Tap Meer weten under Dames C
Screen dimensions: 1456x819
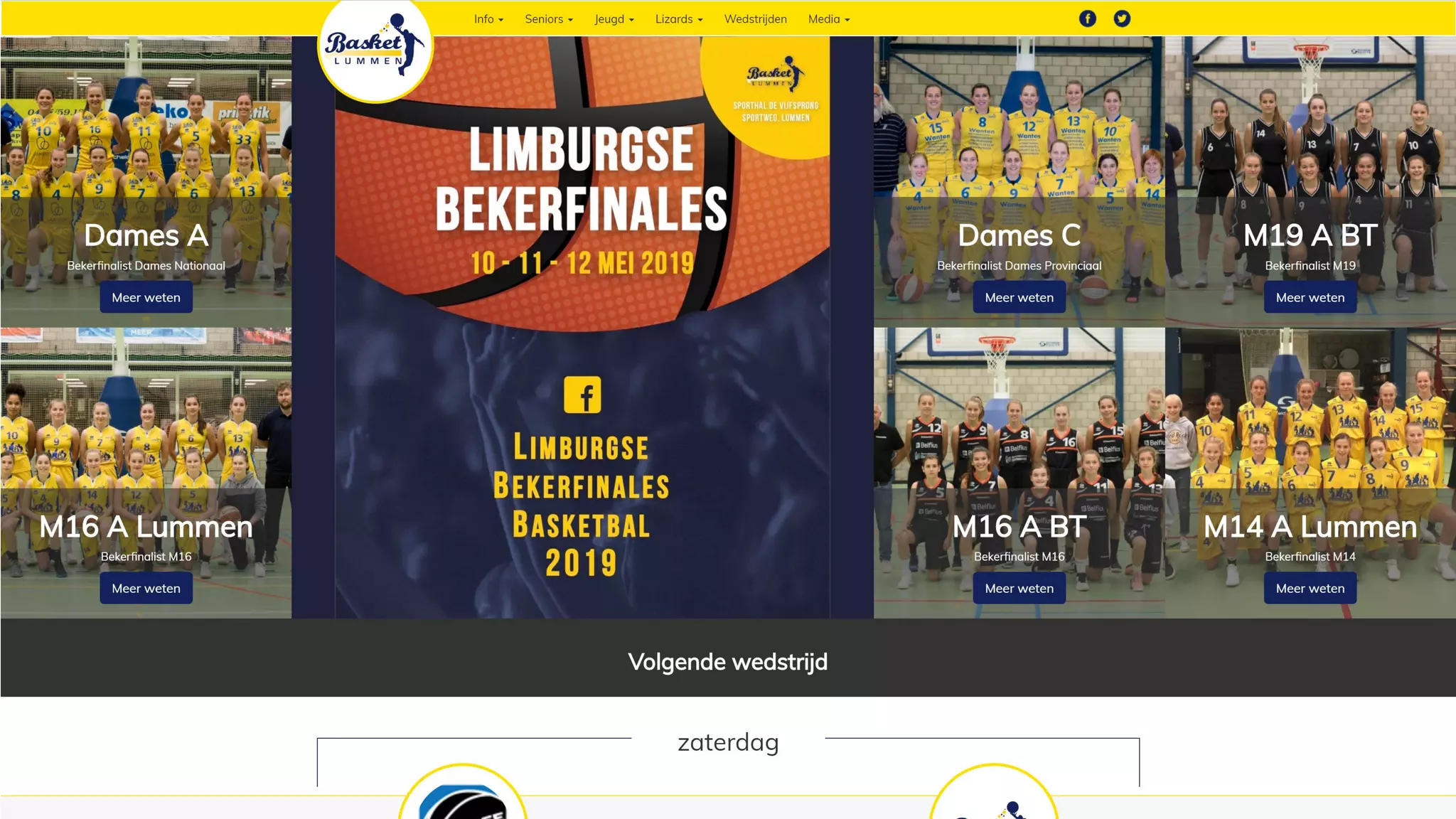click(1019, 297)
